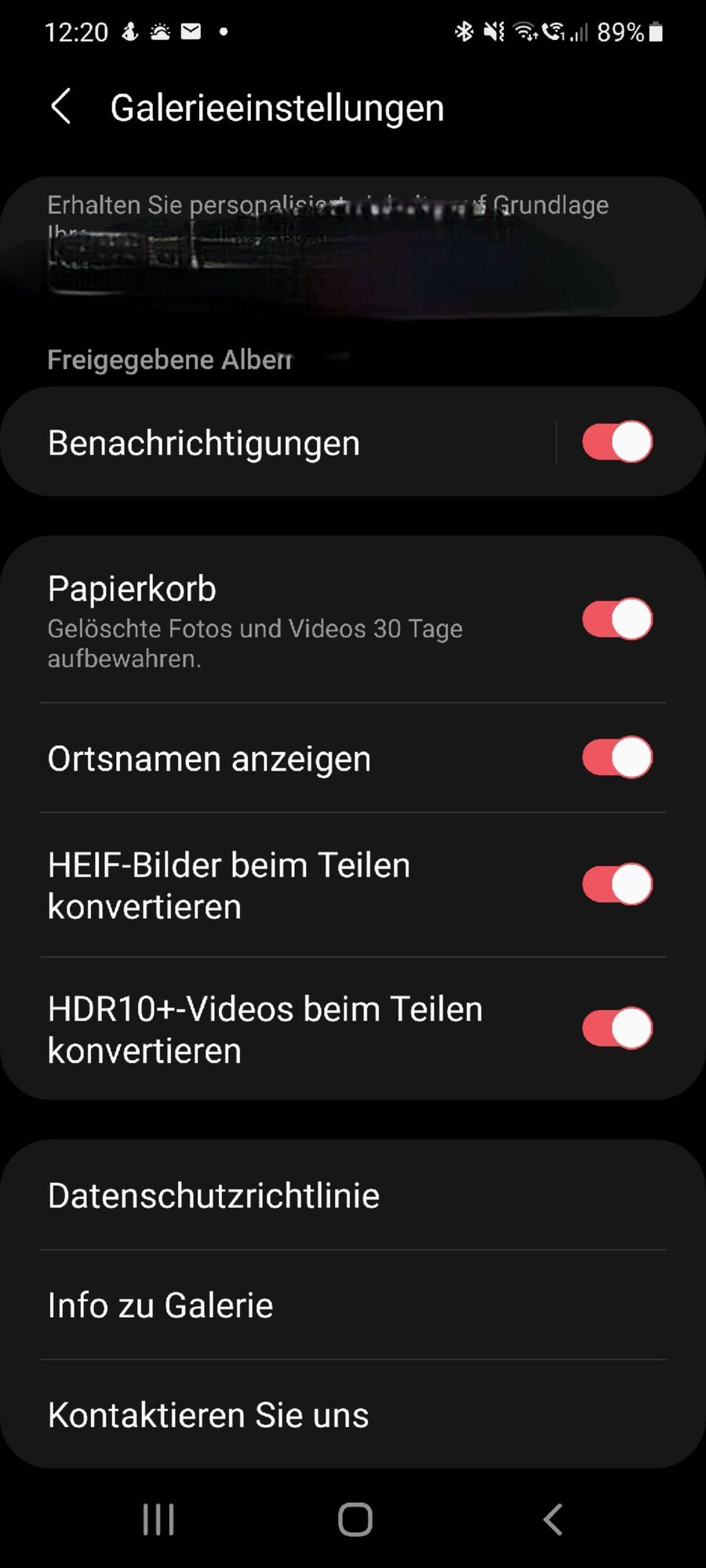Select Kontaktieren Sie uns
Viewport: 706px width, 1568px height.
coord(353,1415)
